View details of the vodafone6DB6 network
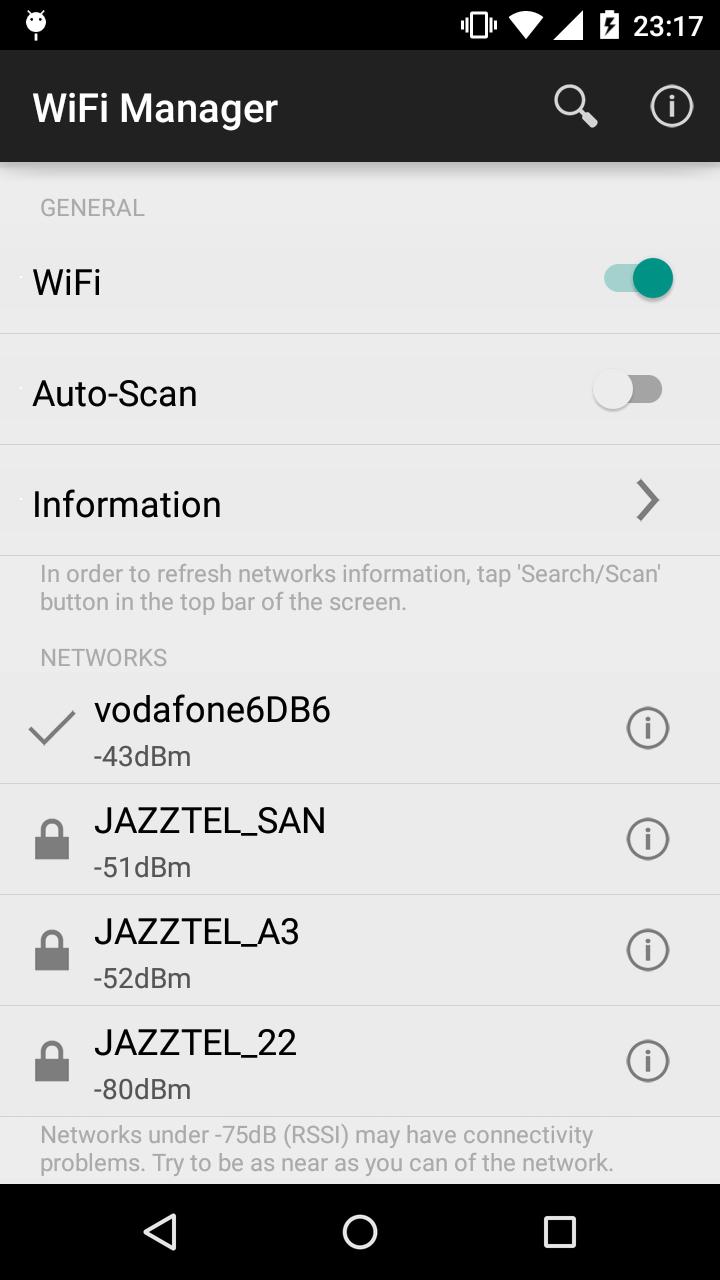720x1280 pixels. click(647, 728)
